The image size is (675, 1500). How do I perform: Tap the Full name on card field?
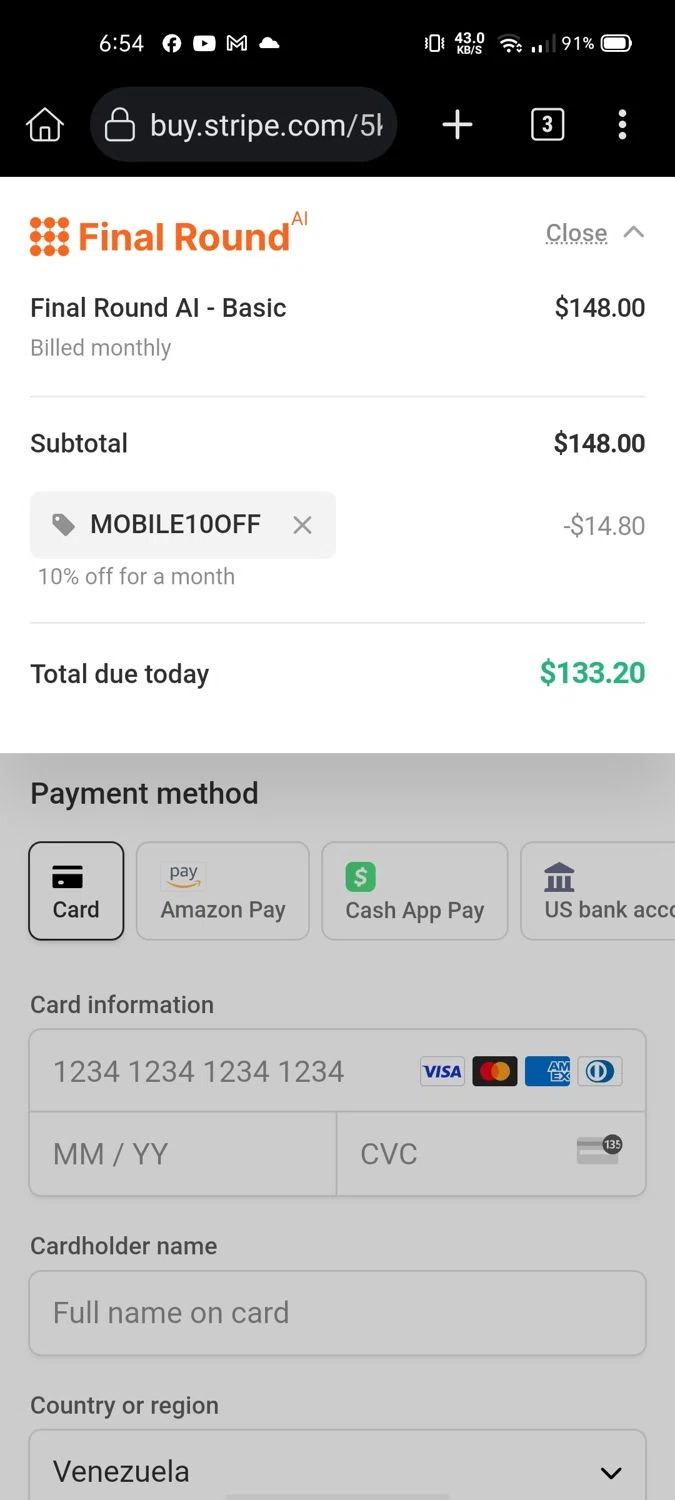337,1313
